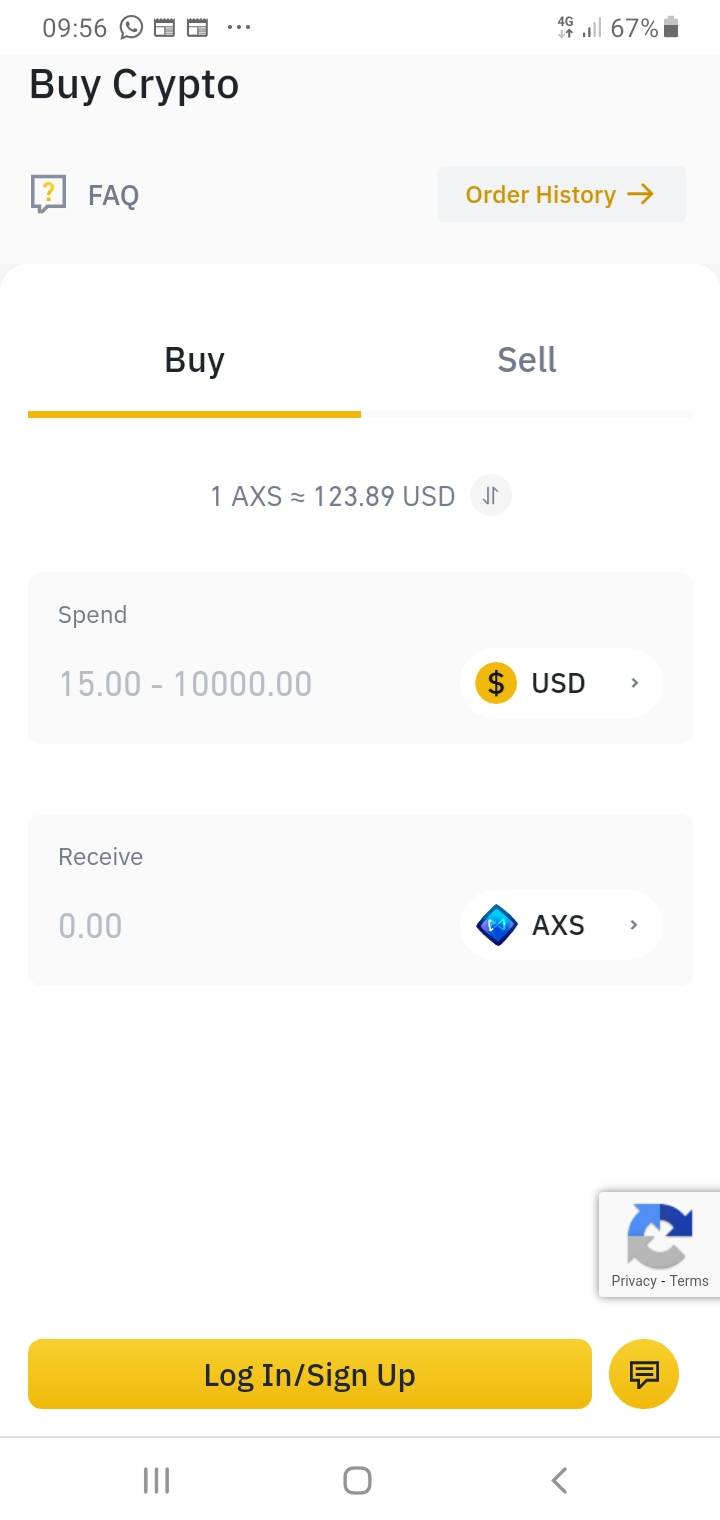Open reCAPTCHA Privacy link
This screenshot has width=720, height=1520.
pos(634,1281)
